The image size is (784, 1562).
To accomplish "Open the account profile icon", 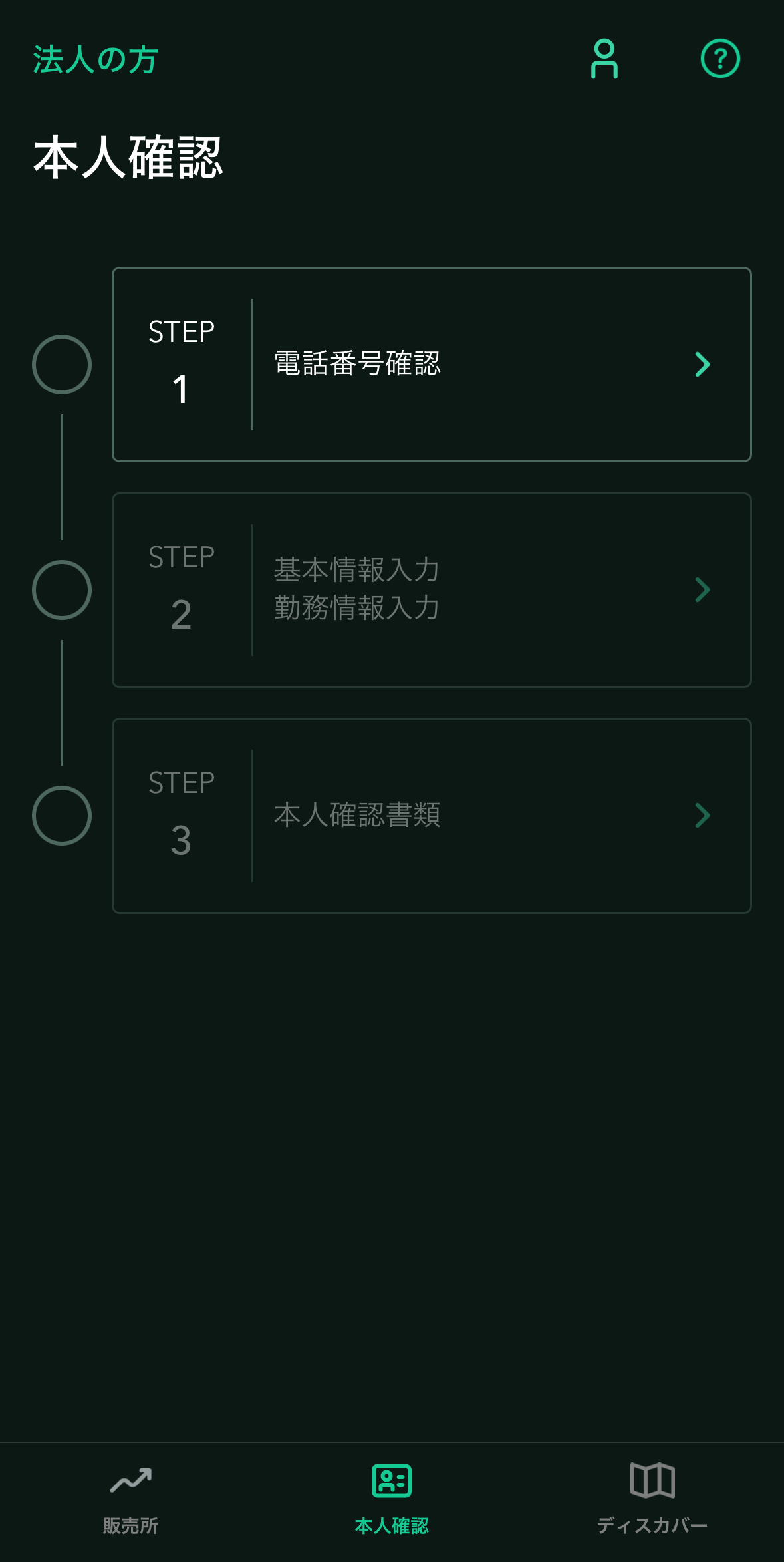I will point(604,59).
